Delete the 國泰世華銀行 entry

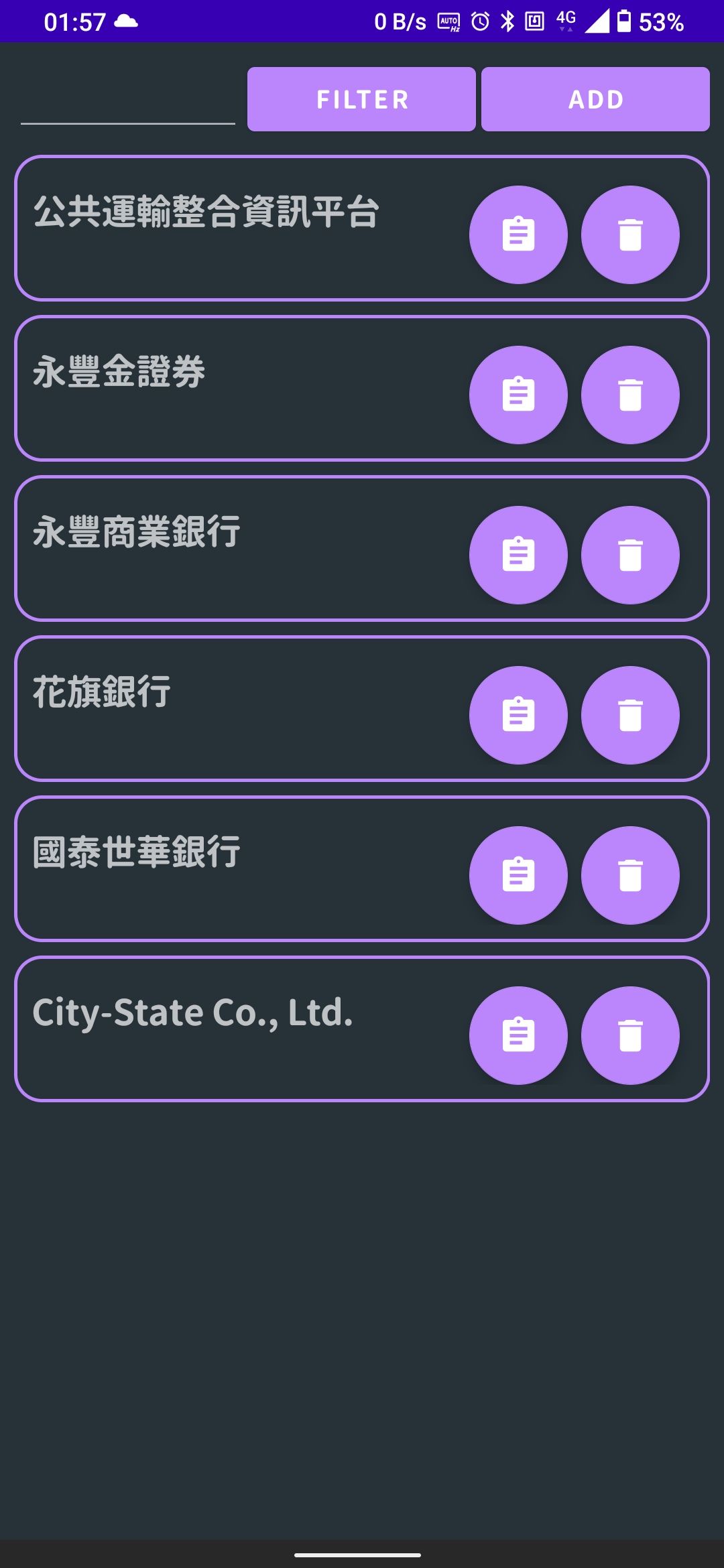point(631,874)
